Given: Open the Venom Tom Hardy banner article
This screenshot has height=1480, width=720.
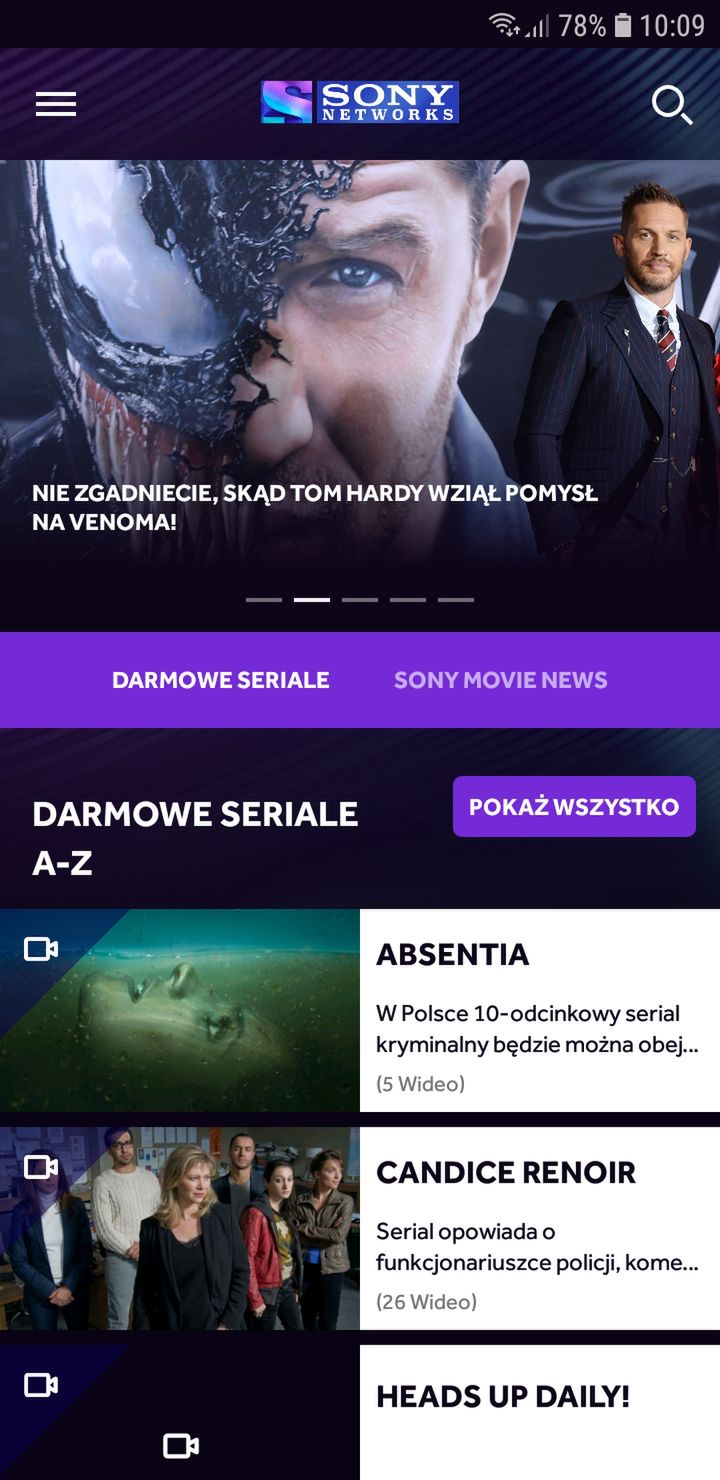Looking at the screenshot, I should [x=360, y=395].
